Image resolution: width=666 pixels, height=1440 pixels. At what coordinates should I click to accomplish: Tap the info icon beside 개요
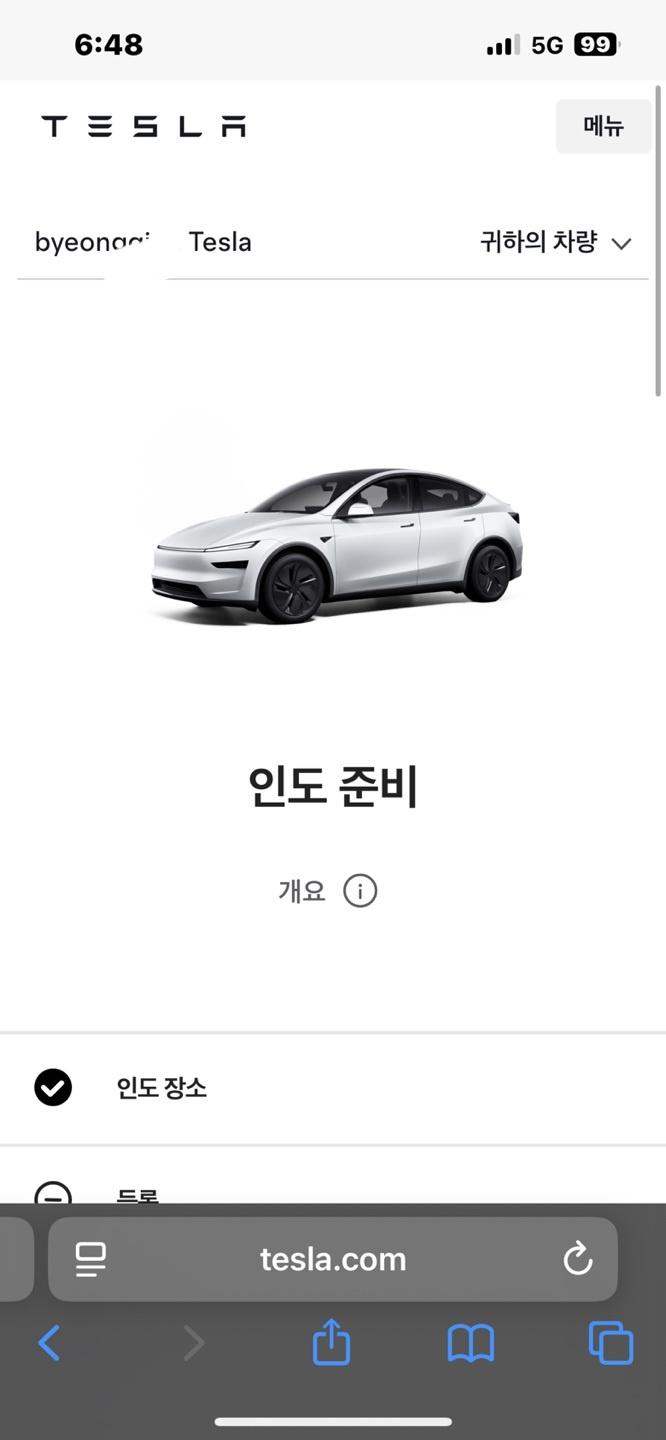[360, 890]
